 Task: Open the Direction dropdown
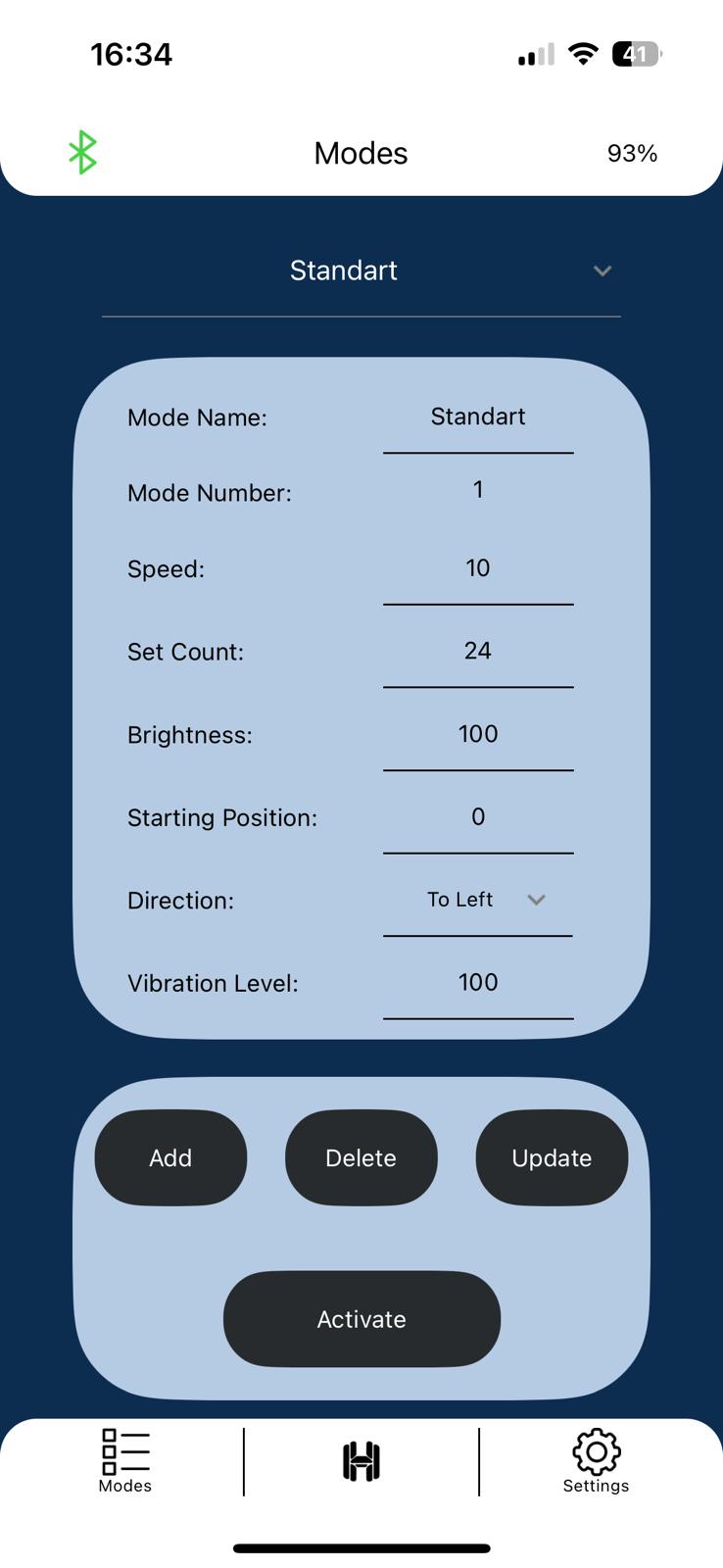485,900
